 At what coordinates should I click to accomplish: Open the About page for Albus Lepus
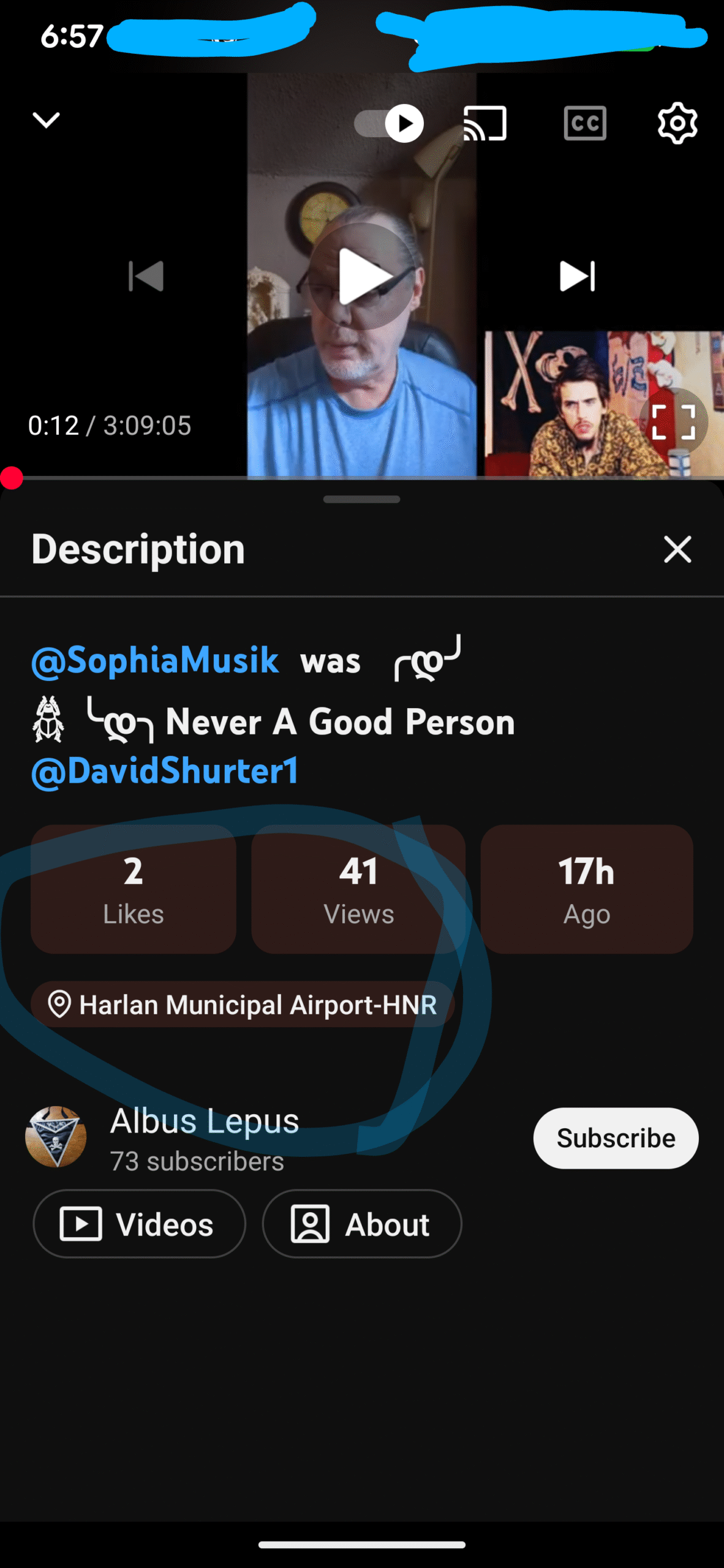tap(361, 1224)
